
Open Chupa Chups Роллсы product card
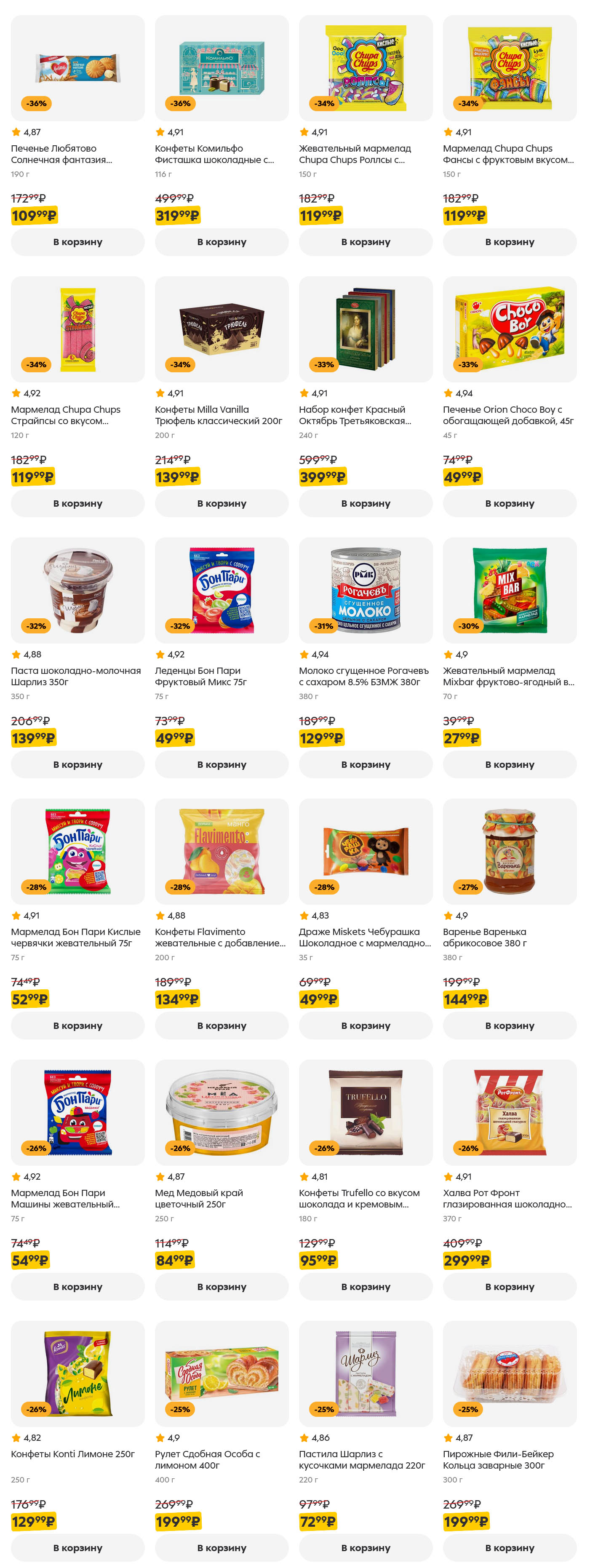pyautogui.click(x=365, y=68)
